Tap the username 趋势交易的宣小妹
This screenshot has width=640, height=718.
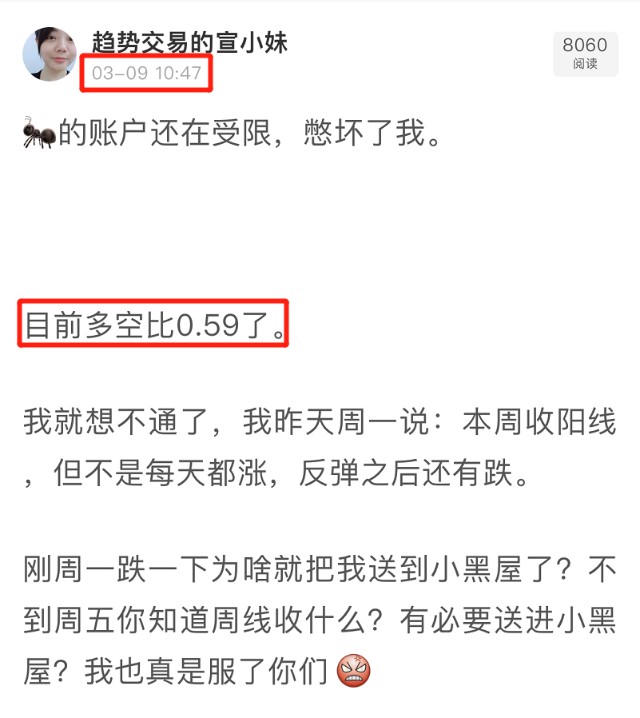[x=190, y=41]
